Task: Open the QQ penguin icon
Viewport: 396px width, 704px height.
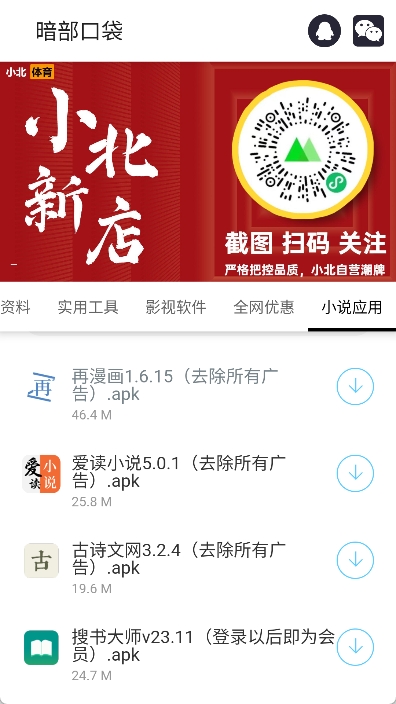Action: (x=324, y=31)
